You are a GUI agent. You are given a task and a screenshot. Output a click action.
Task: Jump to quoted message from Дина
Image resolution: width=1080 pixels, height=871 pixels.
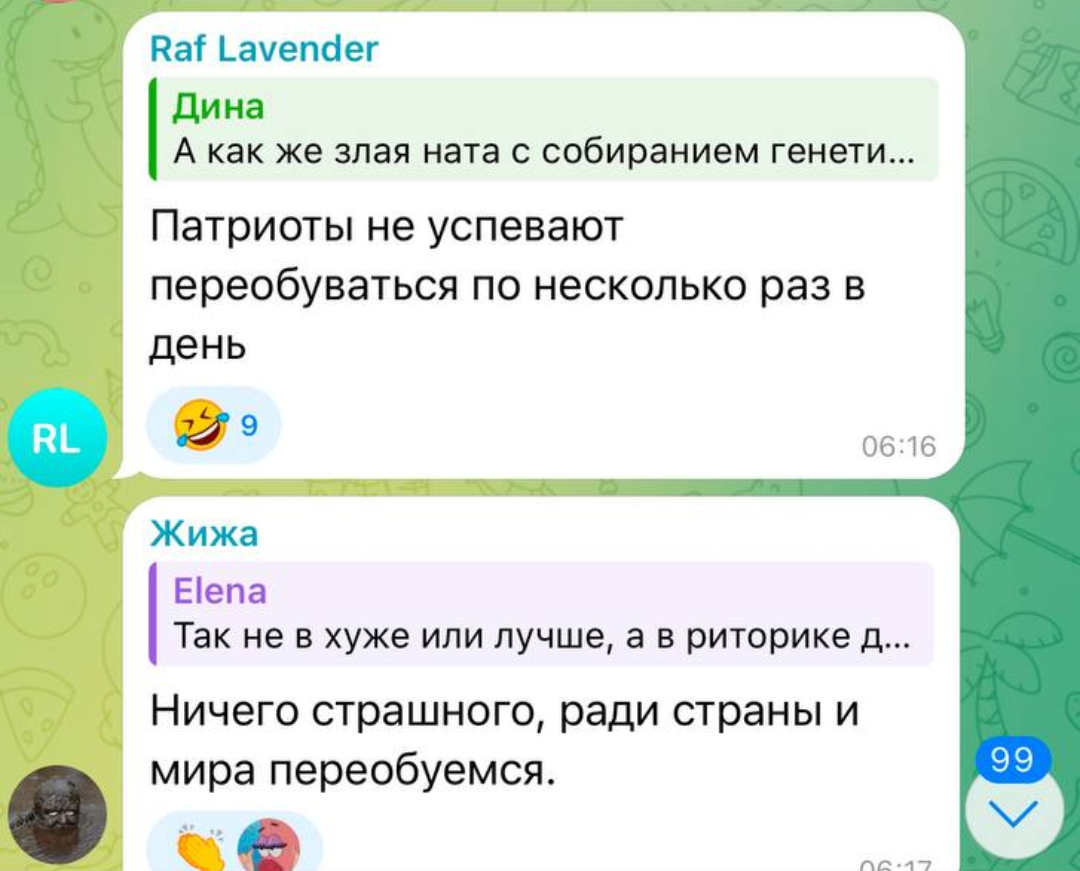pyautogui.click(x=543, y=130)
